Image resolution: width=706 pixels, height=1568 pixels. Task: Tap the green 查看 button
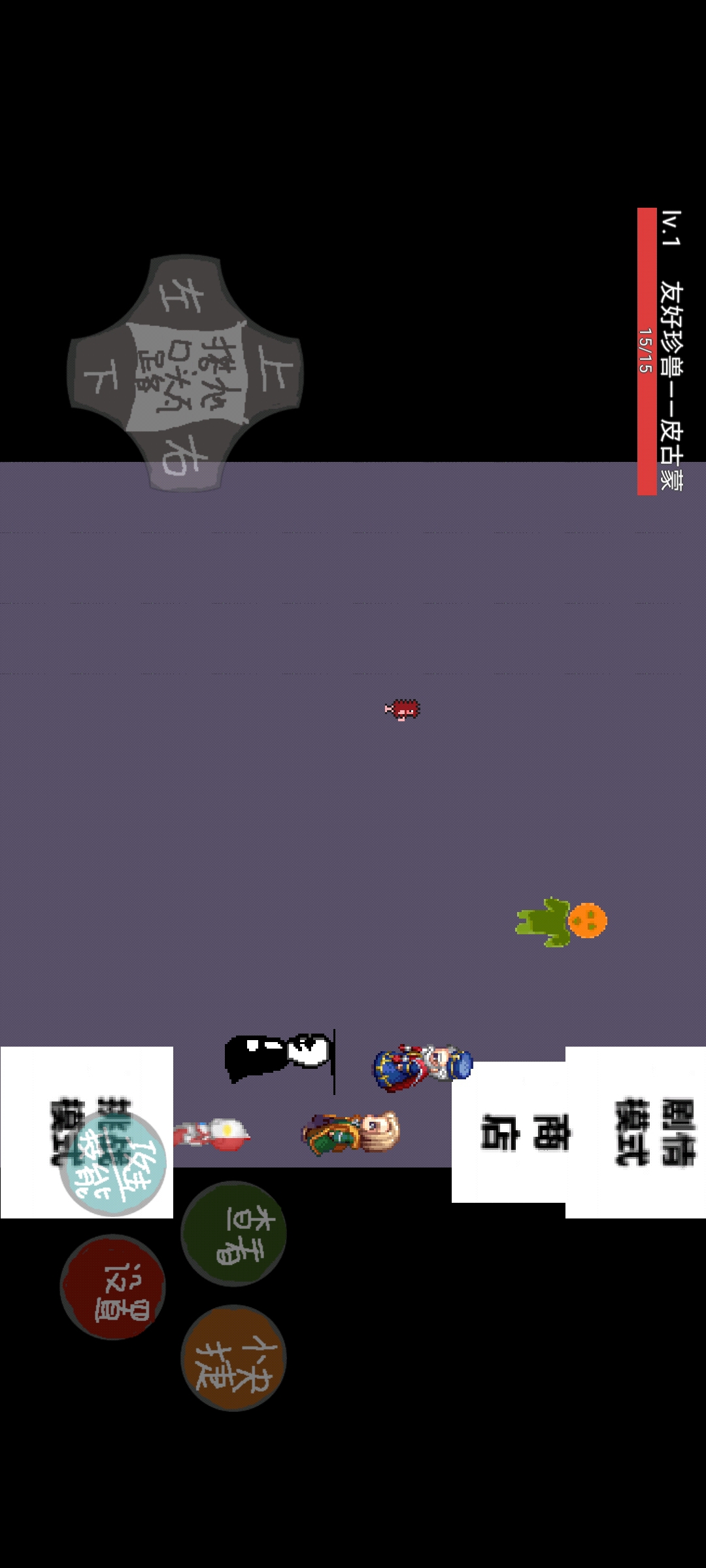[234, 1233]
